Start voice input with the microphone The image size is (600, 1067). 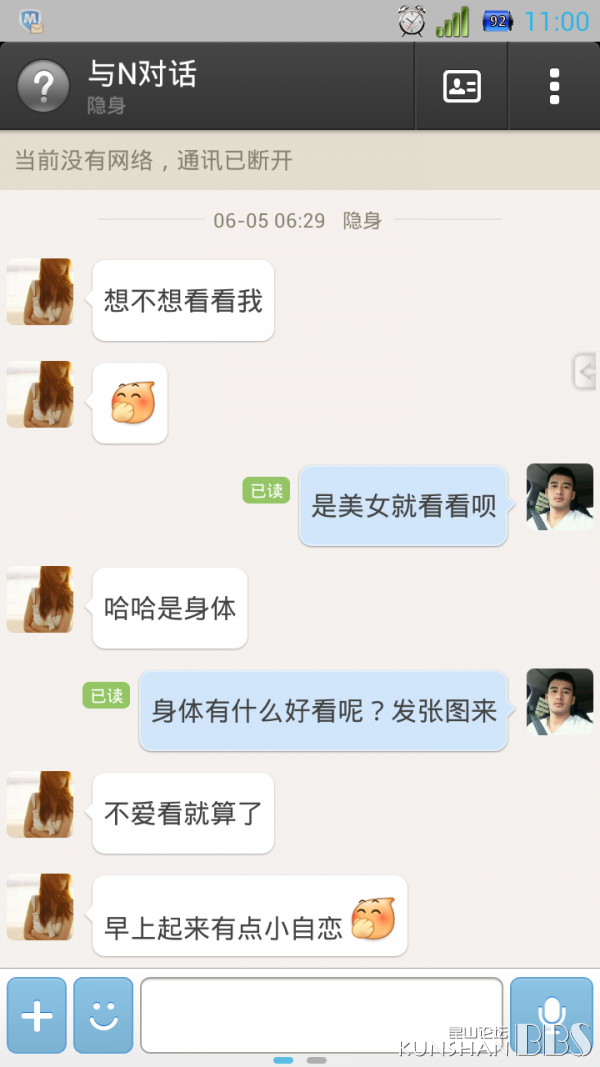point(551,1010)
